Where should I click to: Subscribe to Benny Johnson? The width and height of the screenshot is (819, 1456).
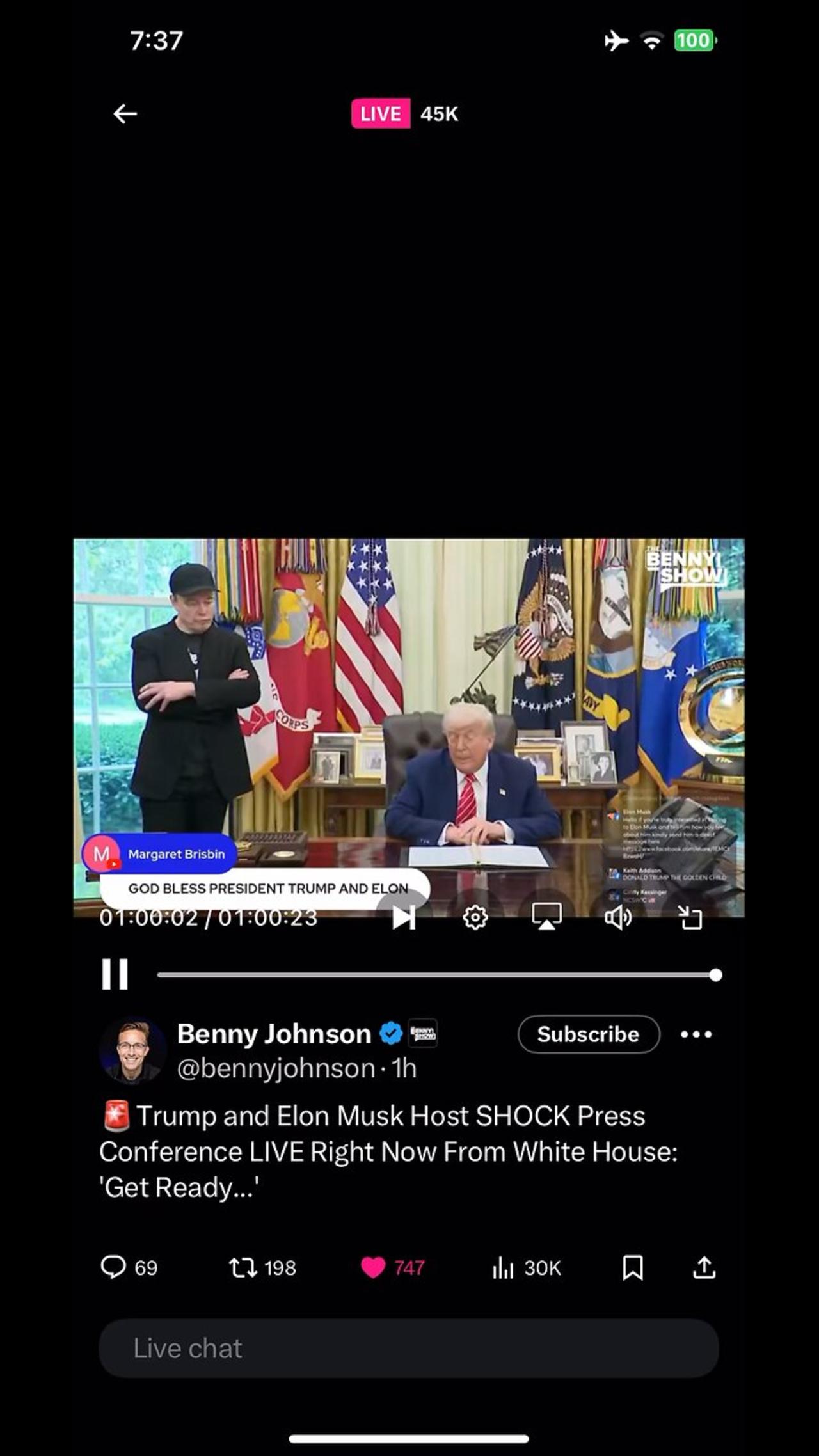(x=589, y=1034)
